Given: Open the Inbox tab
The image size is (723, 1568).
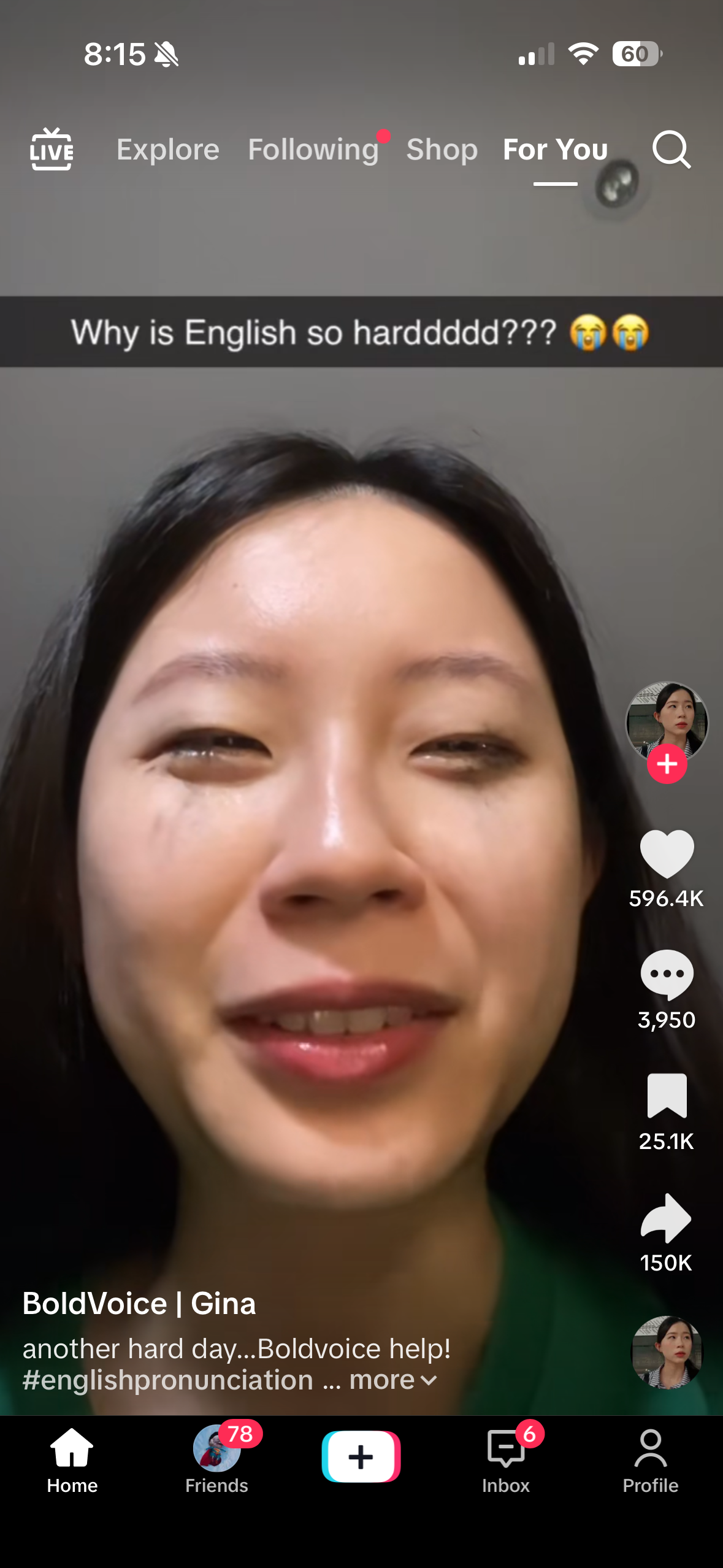Looking at the screenshot, I should point(506,1460).
